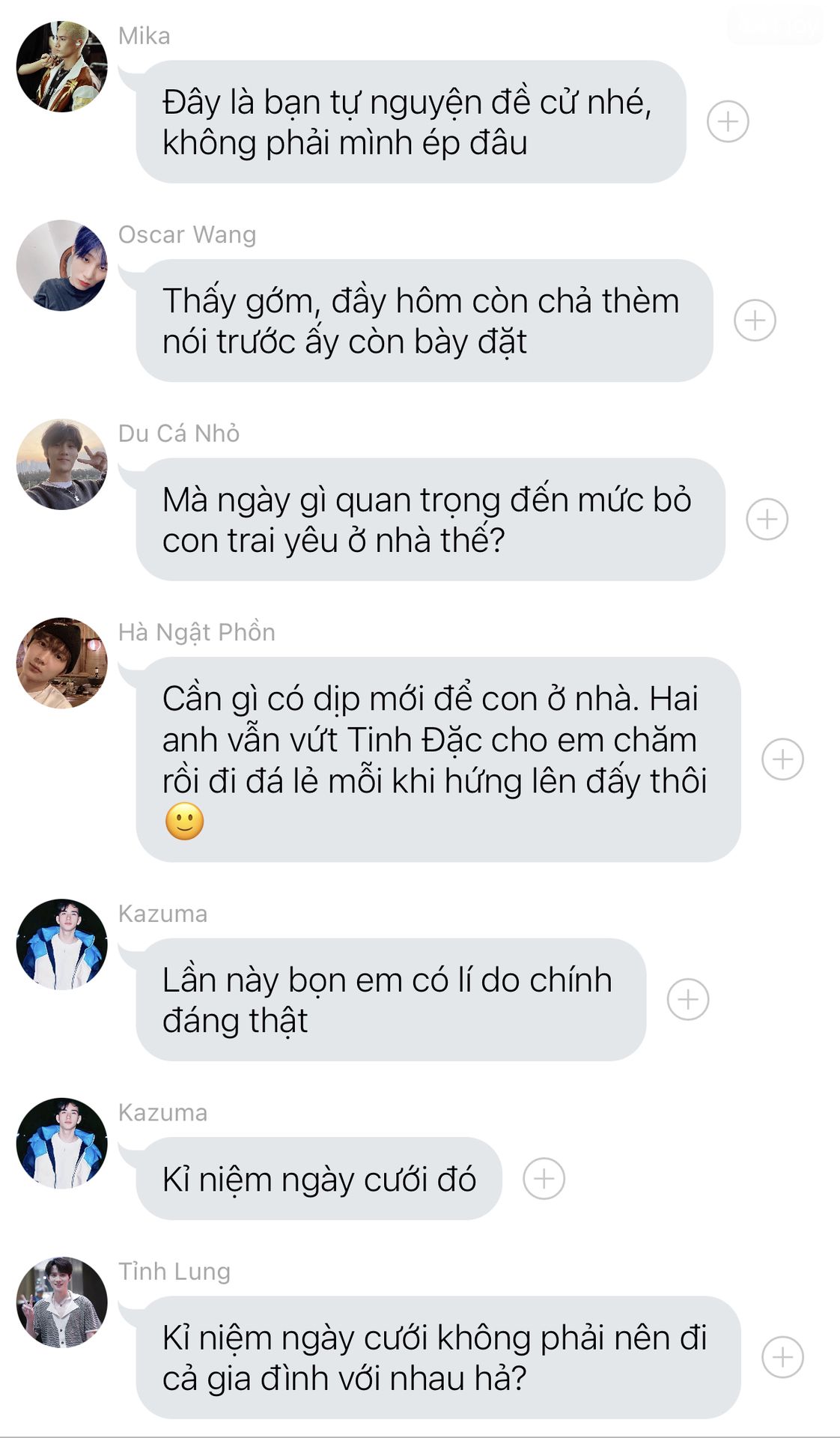
Task: Open Oscar Wang's profile avatar
Action: tap(62, 265)
